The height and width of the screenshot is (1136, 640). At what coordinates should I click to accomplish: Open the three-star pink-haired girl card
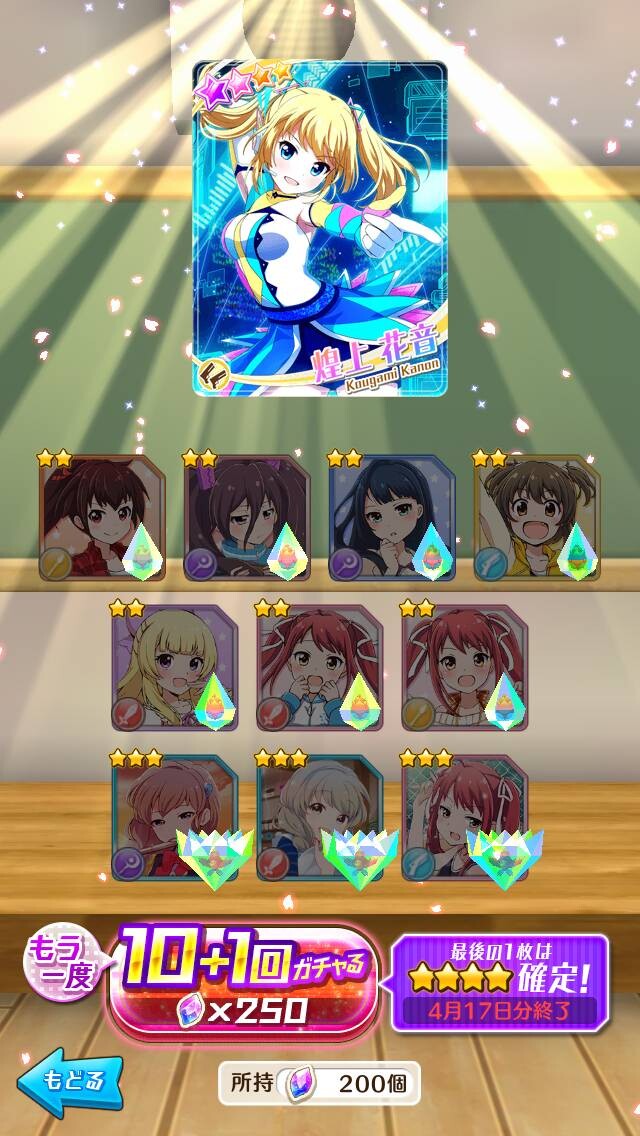click(x=175, y=818)
